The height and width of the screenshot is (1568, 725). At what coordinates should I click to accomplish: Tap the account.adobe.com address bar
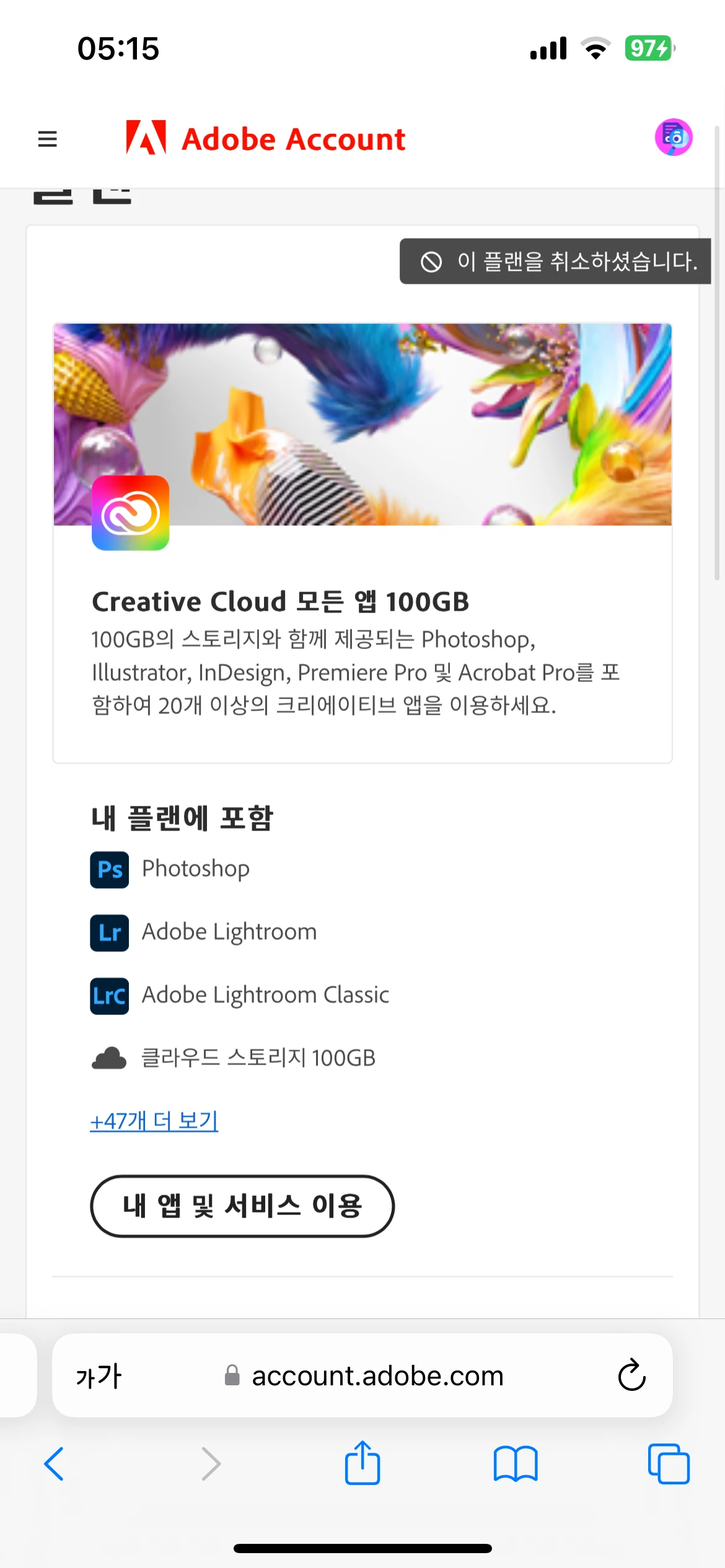click(x=377, y=1376)
